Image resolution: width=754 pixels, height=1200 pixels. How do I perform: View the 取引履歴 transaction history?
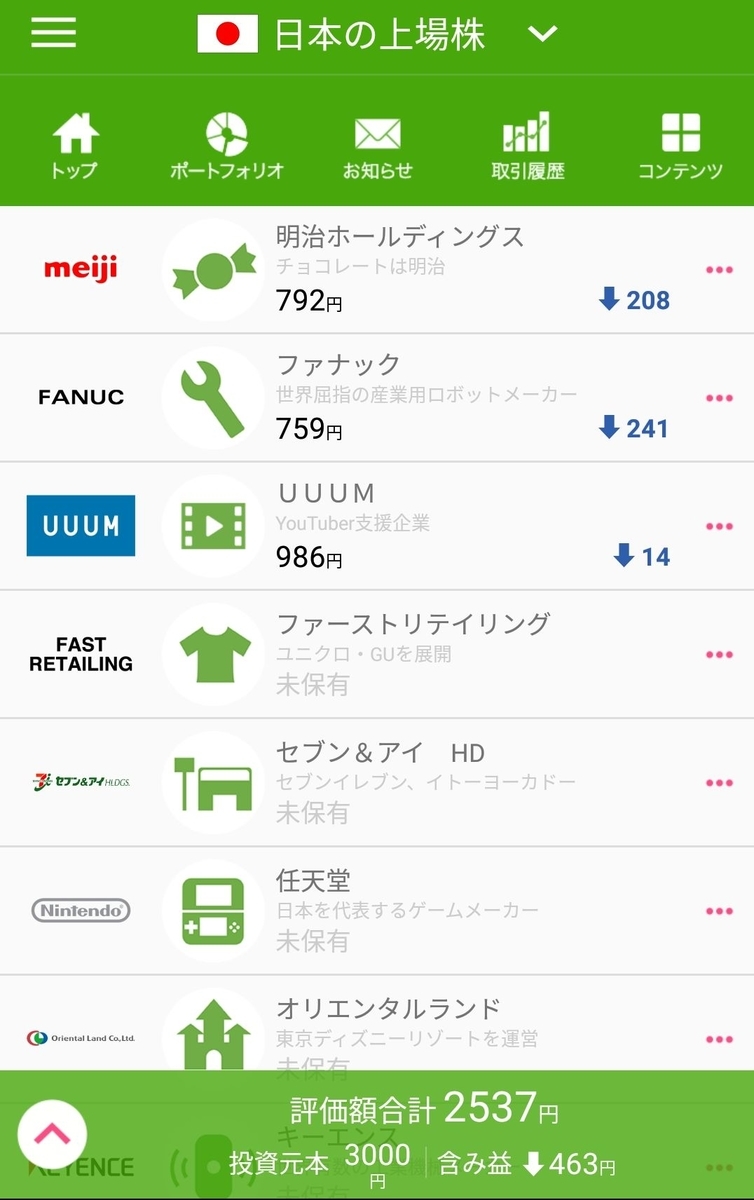[528, 146]
